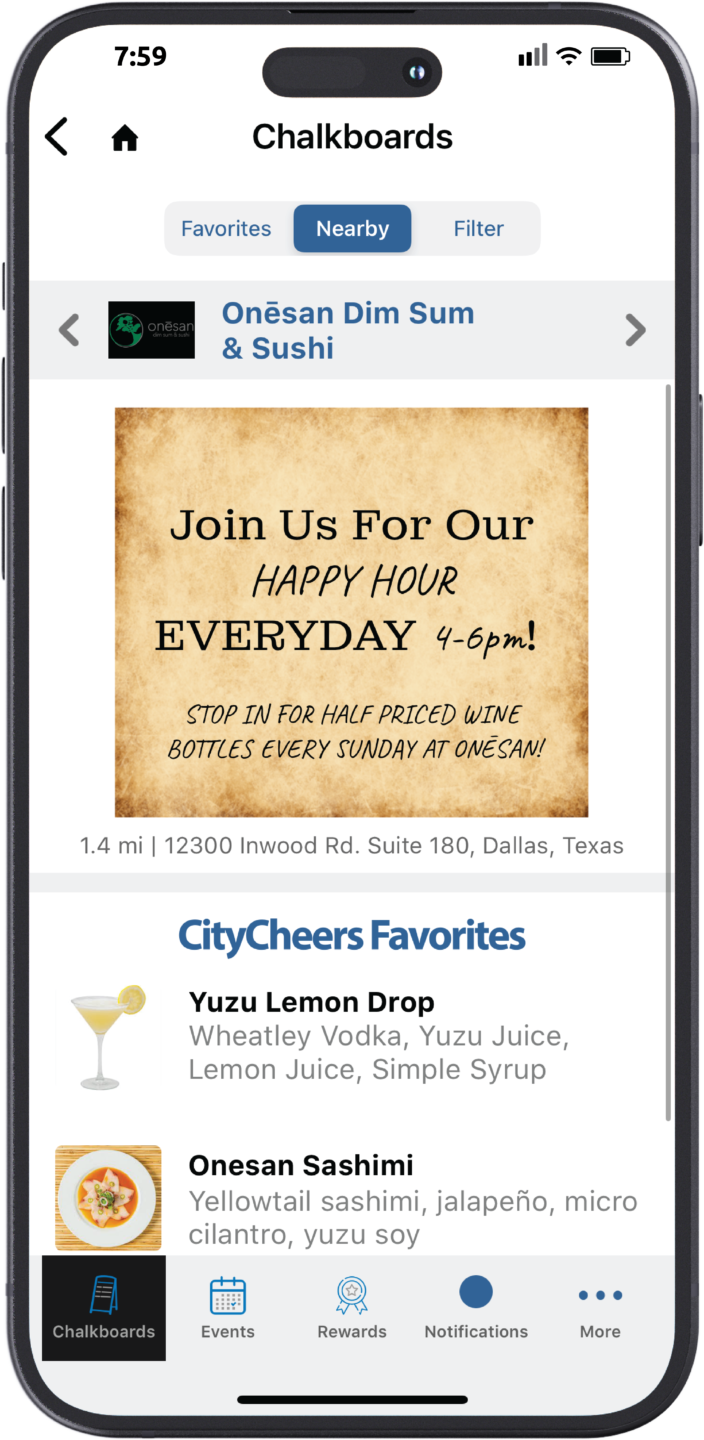Go back using the back arrow
The height and width of the screenshot is (1440, 704).
point(57,137)
